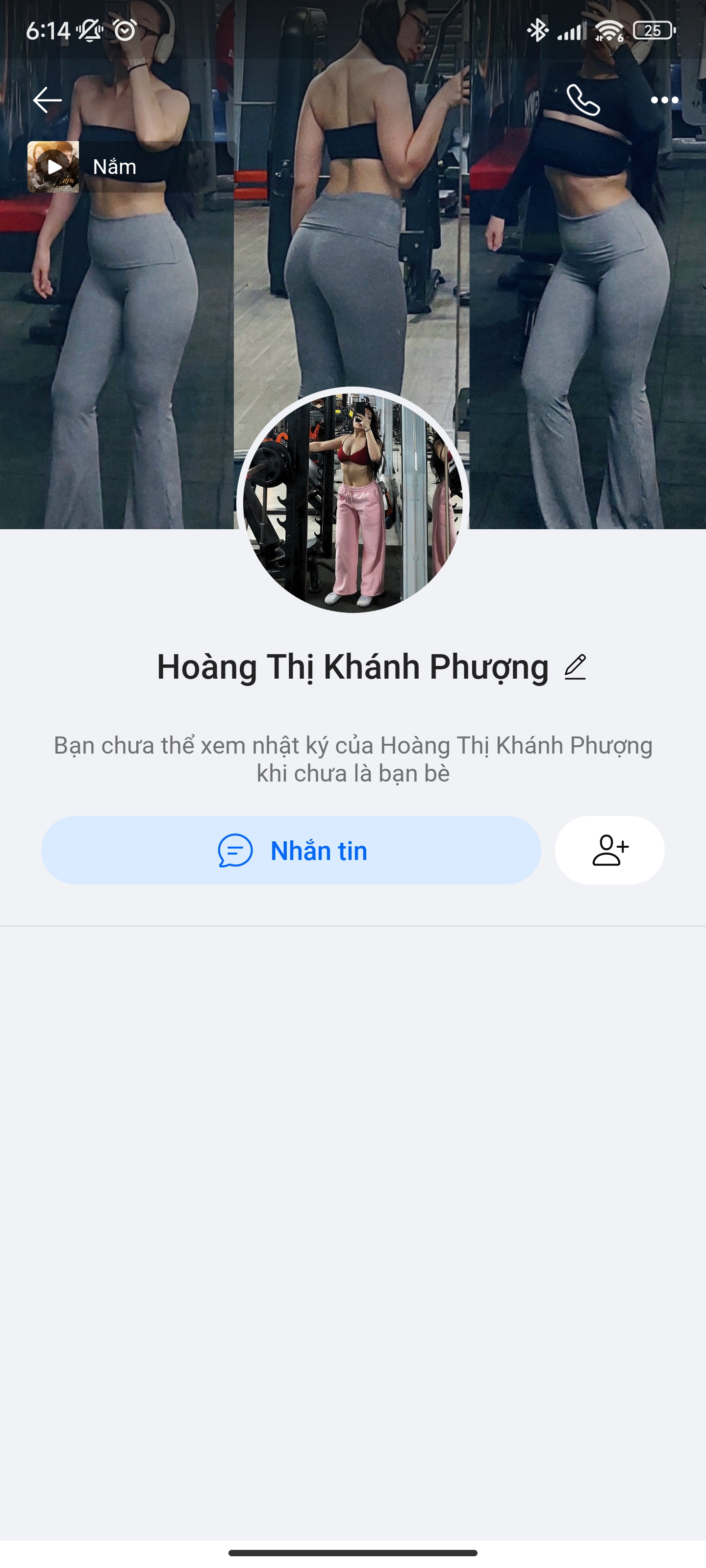Open the three-dot overflow menu
This screenshot has width=706, height=1568.
pyautogui.click(x=664, y=100)
